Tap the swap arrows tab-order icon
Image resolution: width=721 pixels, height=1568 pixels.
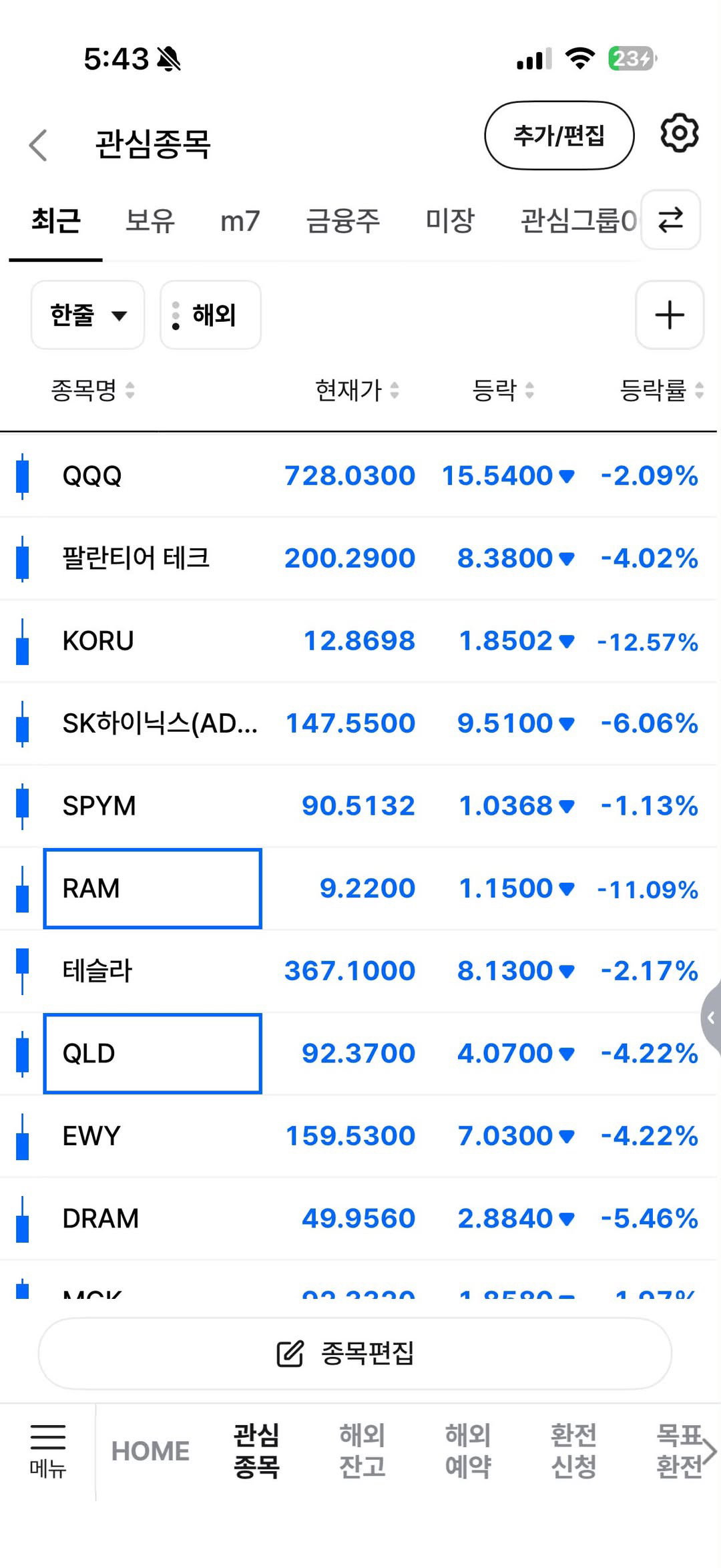pos(670,220)
